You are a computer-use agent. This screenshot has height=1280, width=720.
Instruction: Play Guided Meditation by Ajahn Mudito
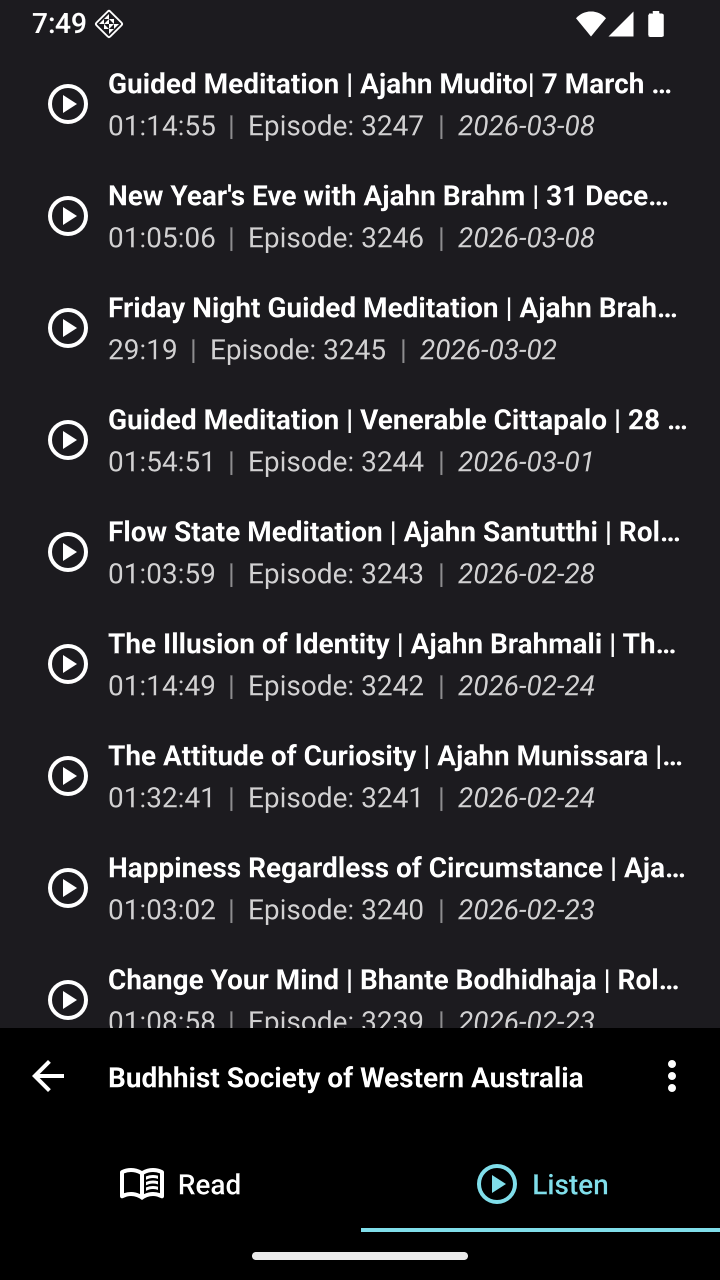[68, 103]
